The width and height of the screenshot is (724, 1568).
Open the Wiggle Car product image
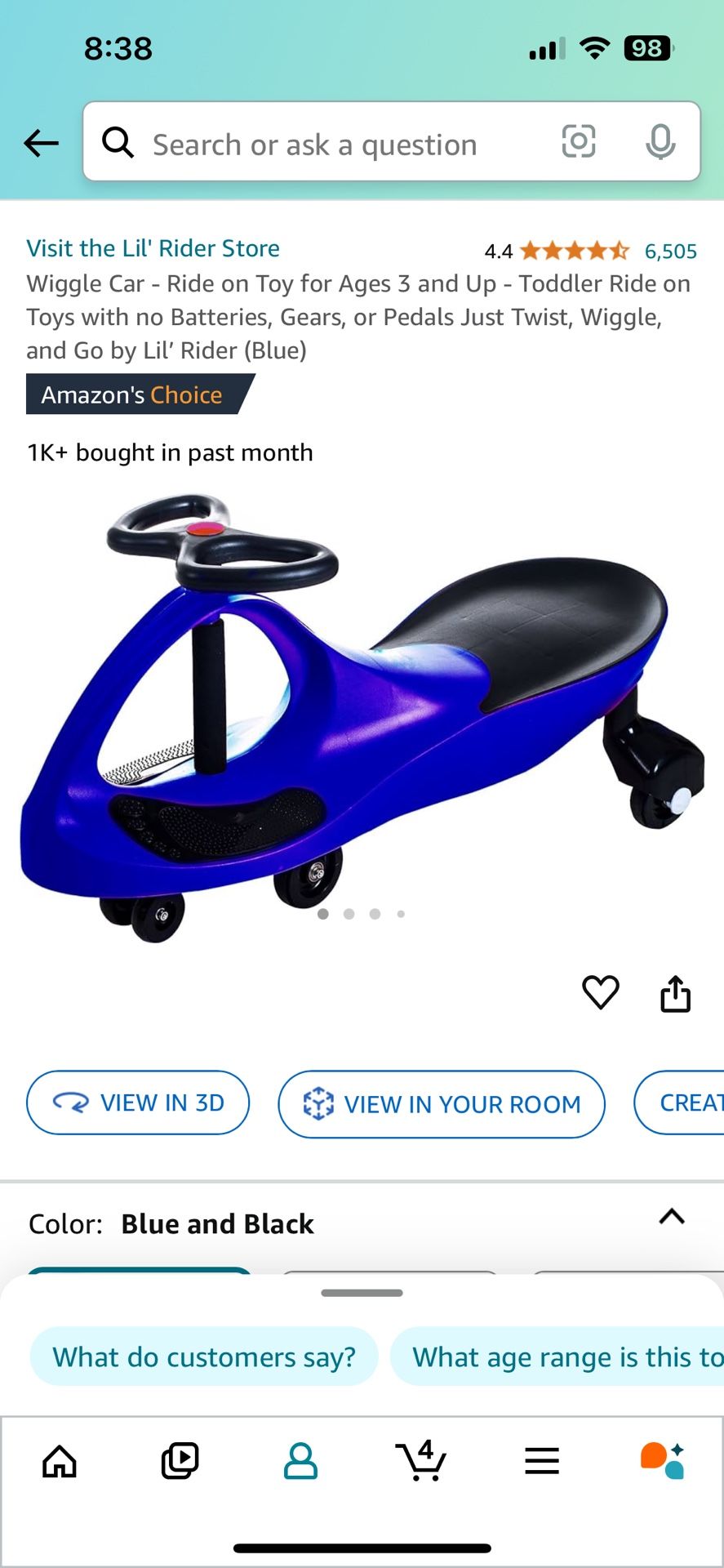pyautogui.click(x=362, y=718)
